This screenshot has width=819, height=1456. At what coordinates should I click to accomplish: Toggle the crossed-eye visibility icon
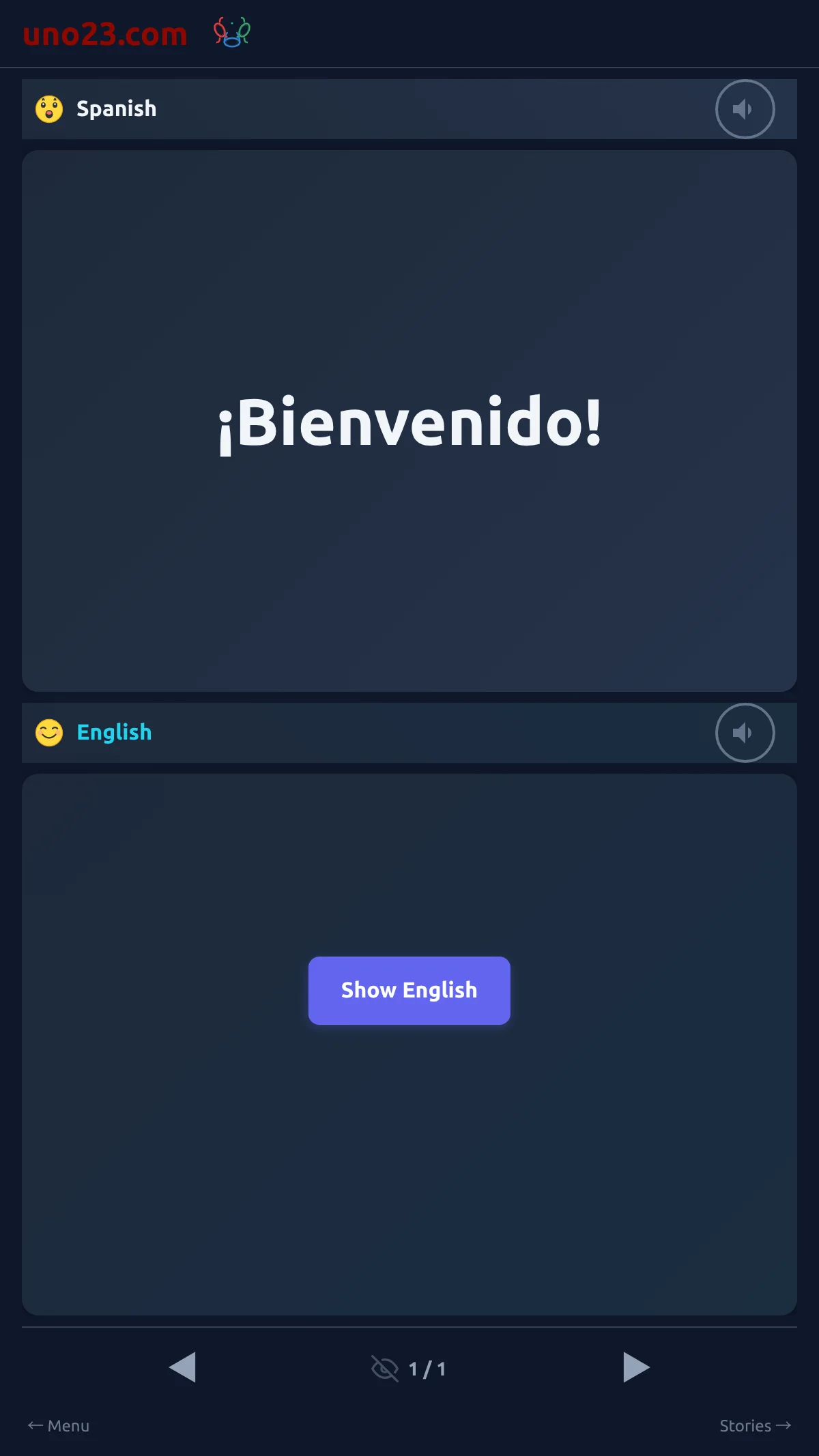pos(385,1369)
